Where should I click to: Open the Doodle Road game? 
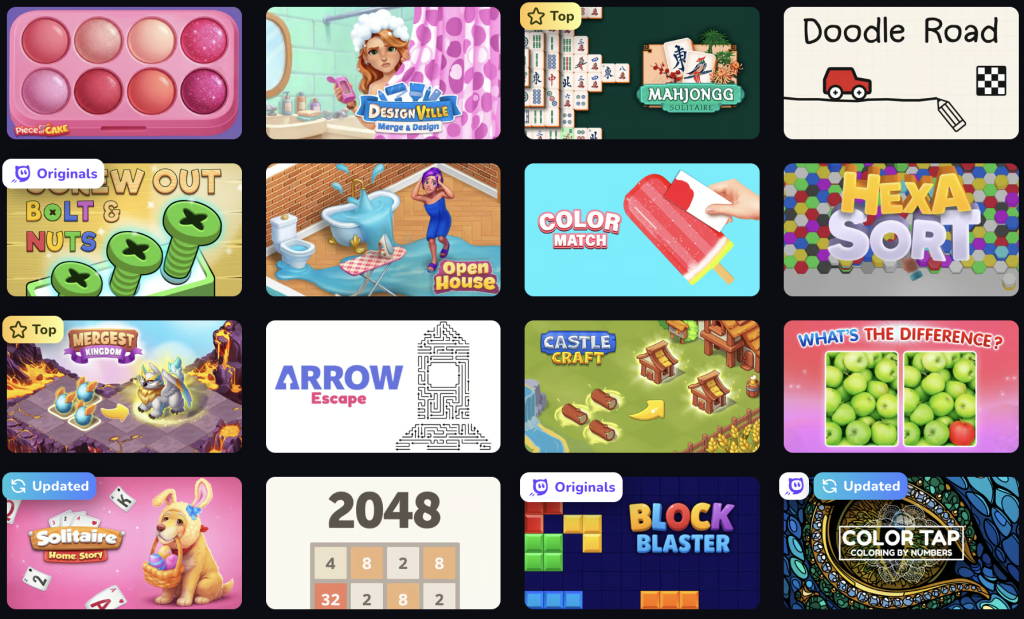click(901, 73)
